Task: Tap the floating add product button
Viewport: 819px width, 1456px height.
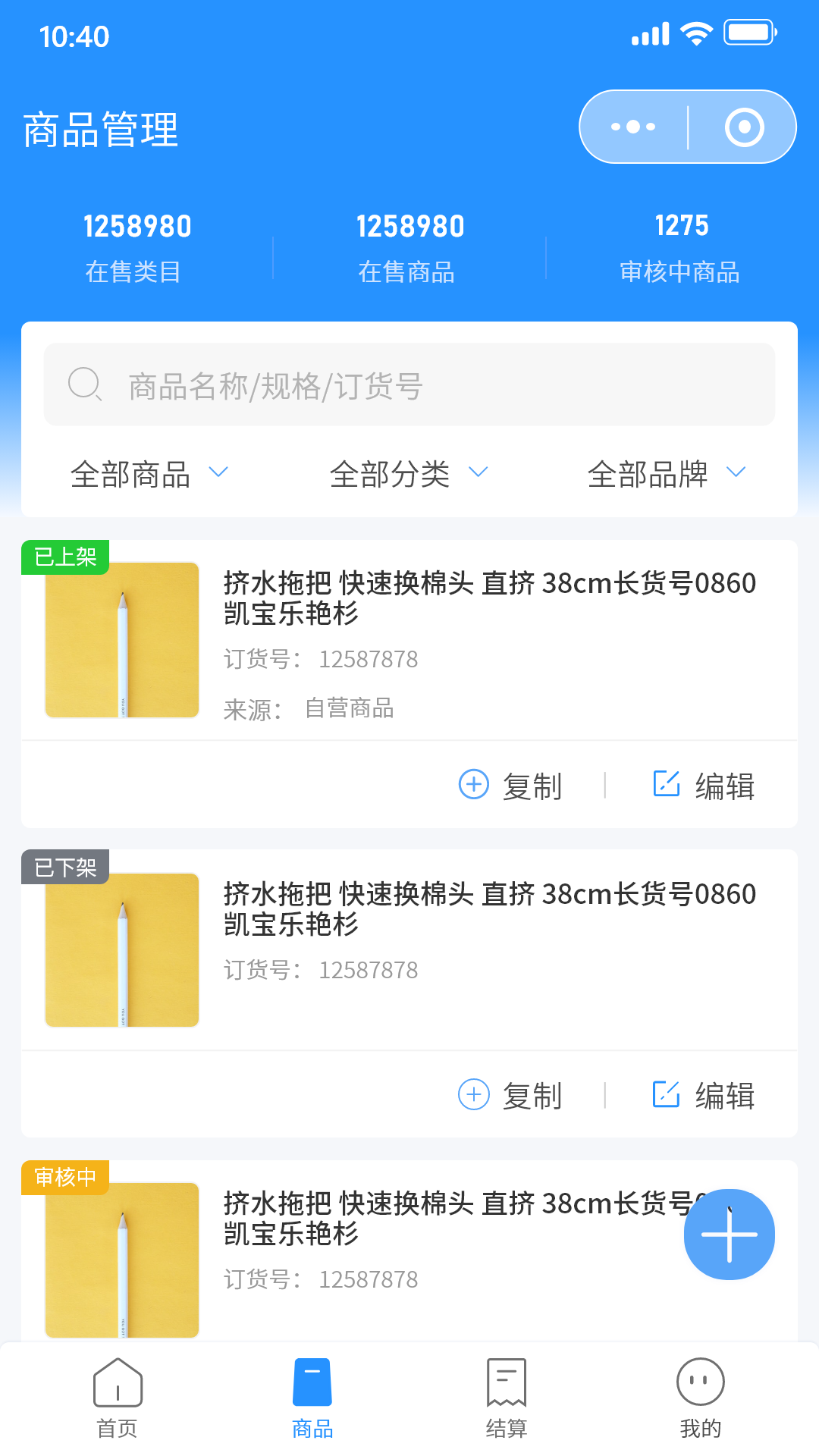Action: pyautogui.click(x=729, y=1235)
